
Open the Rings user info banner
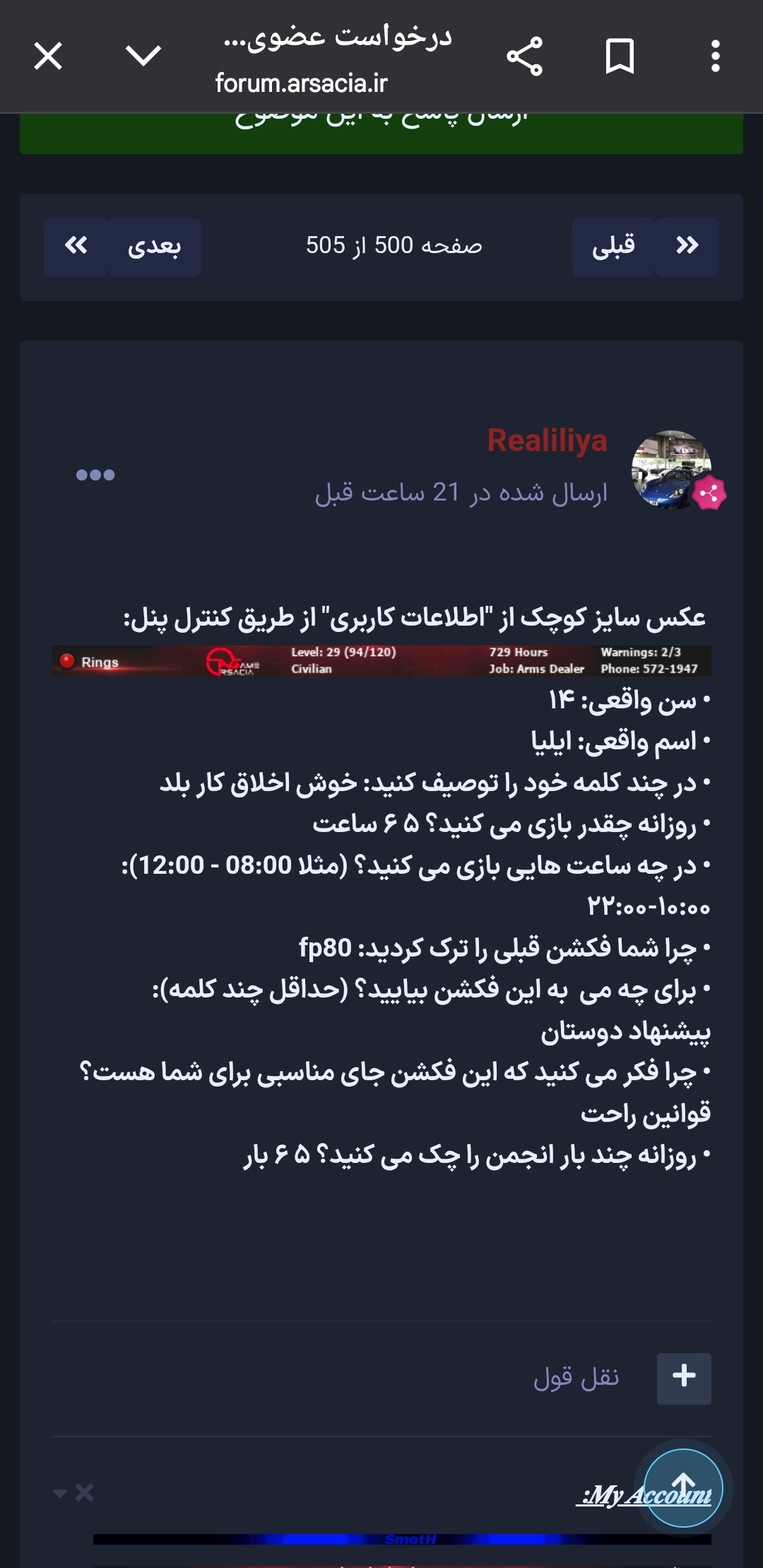pos(381,661)
